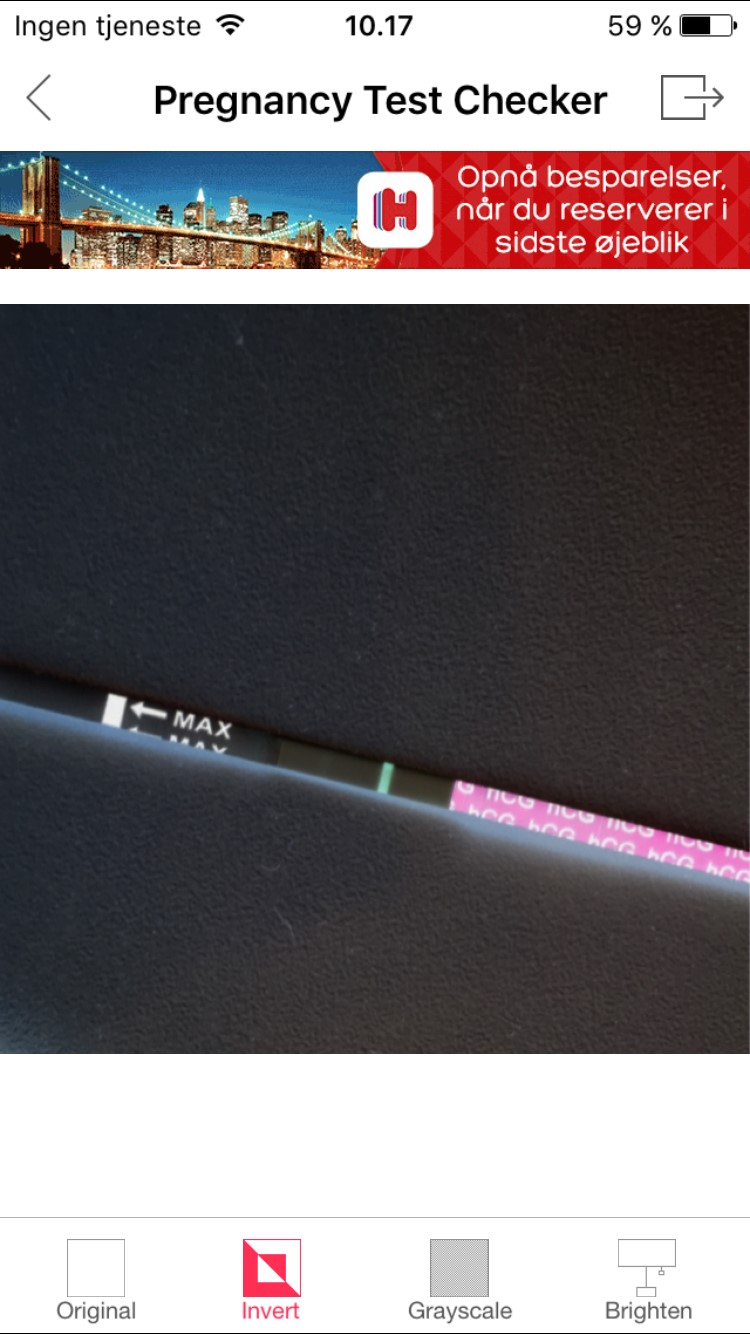Tap the export share icon
The width and height of the screenshot is (750, 1334).
pyautogui.click(x=691, y=99)
